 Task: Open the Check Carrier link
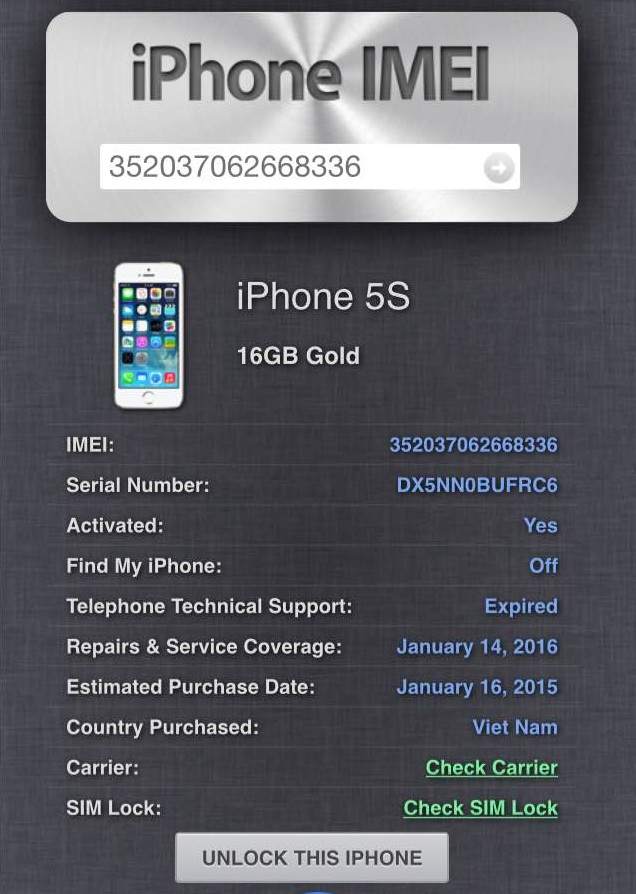[491, 767]
